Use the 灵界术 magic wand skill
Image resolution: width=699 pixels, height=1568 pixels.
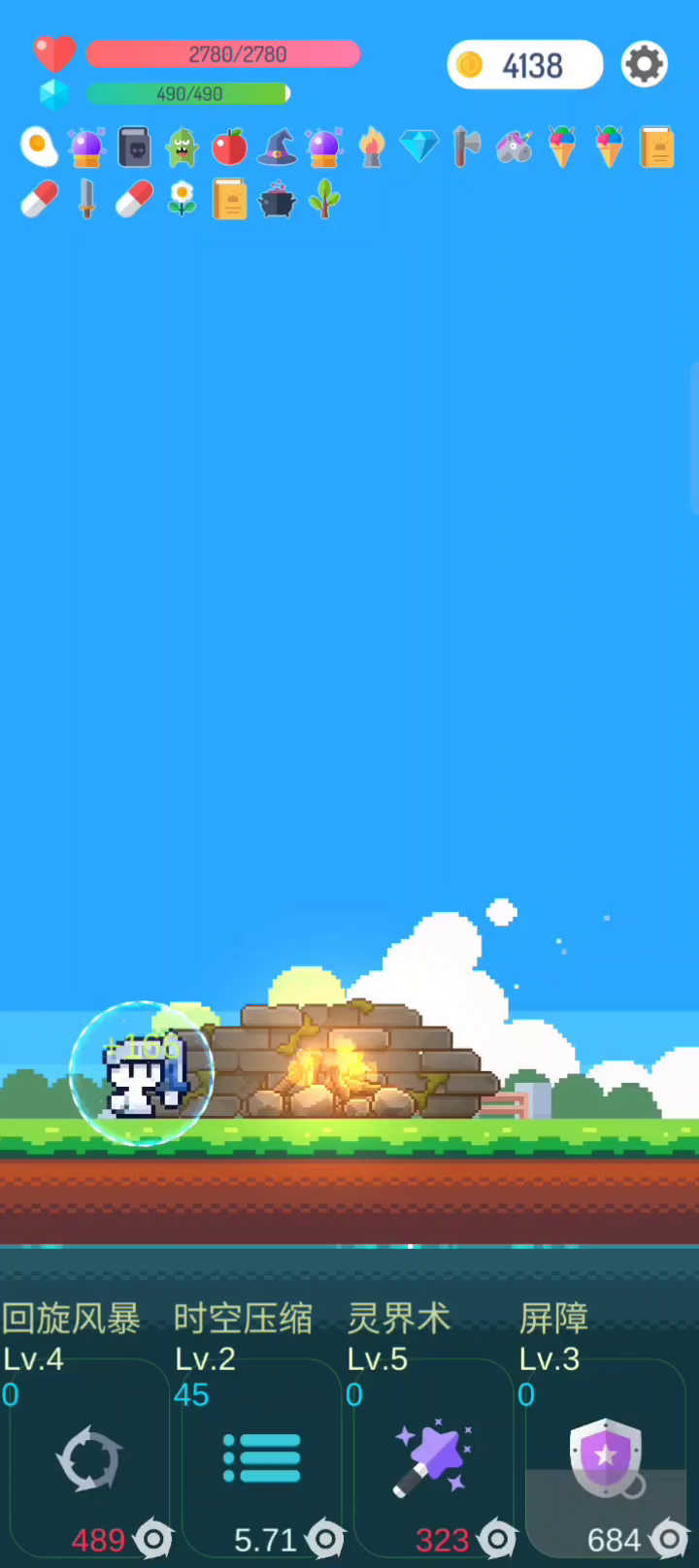[x=433, y=1458]
